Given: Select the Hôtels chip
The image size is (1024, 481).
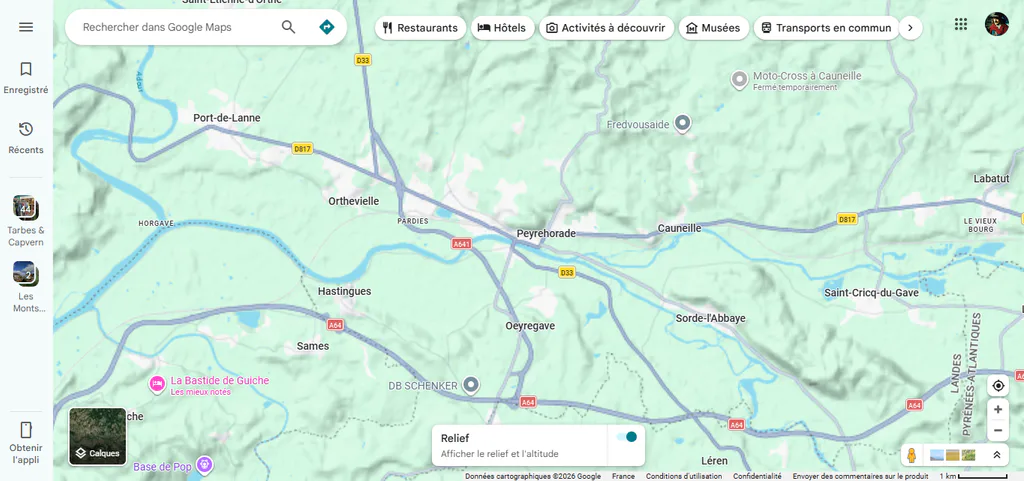Looking at the screenshot, I should click(x=502, y=28).
